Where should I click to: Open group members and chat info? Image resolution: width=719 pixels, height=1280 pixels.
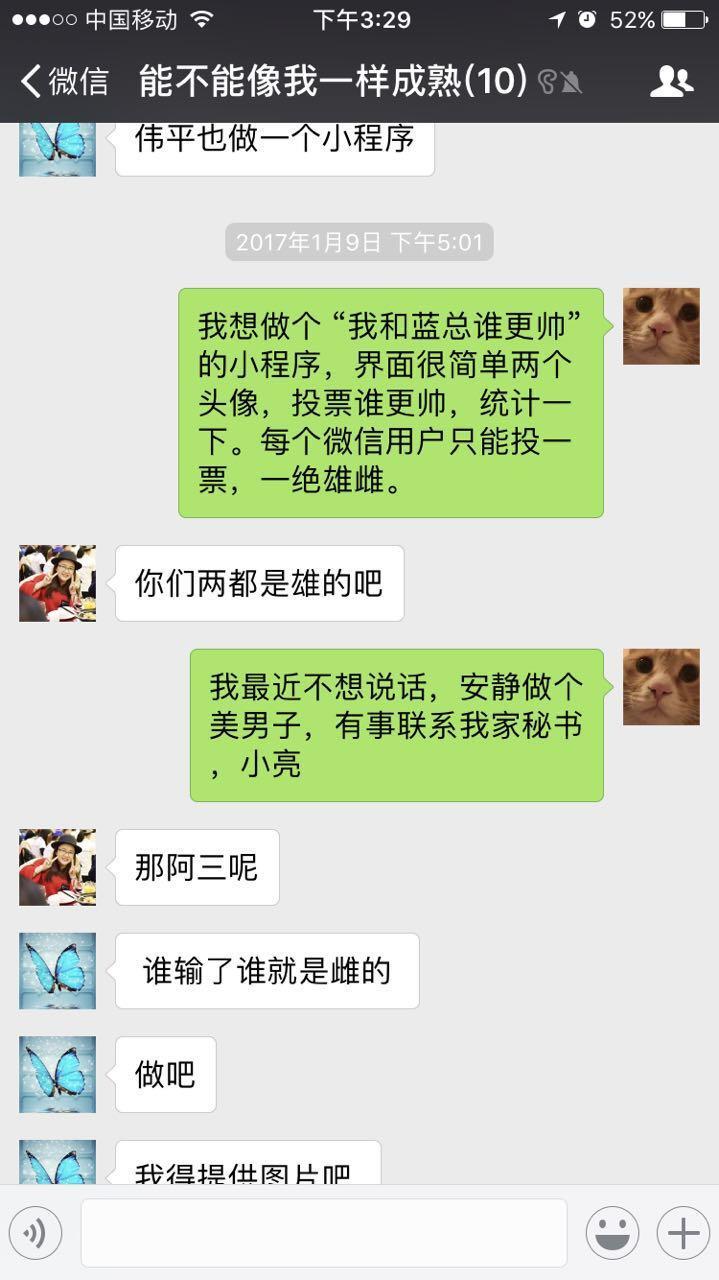[671, 82]
